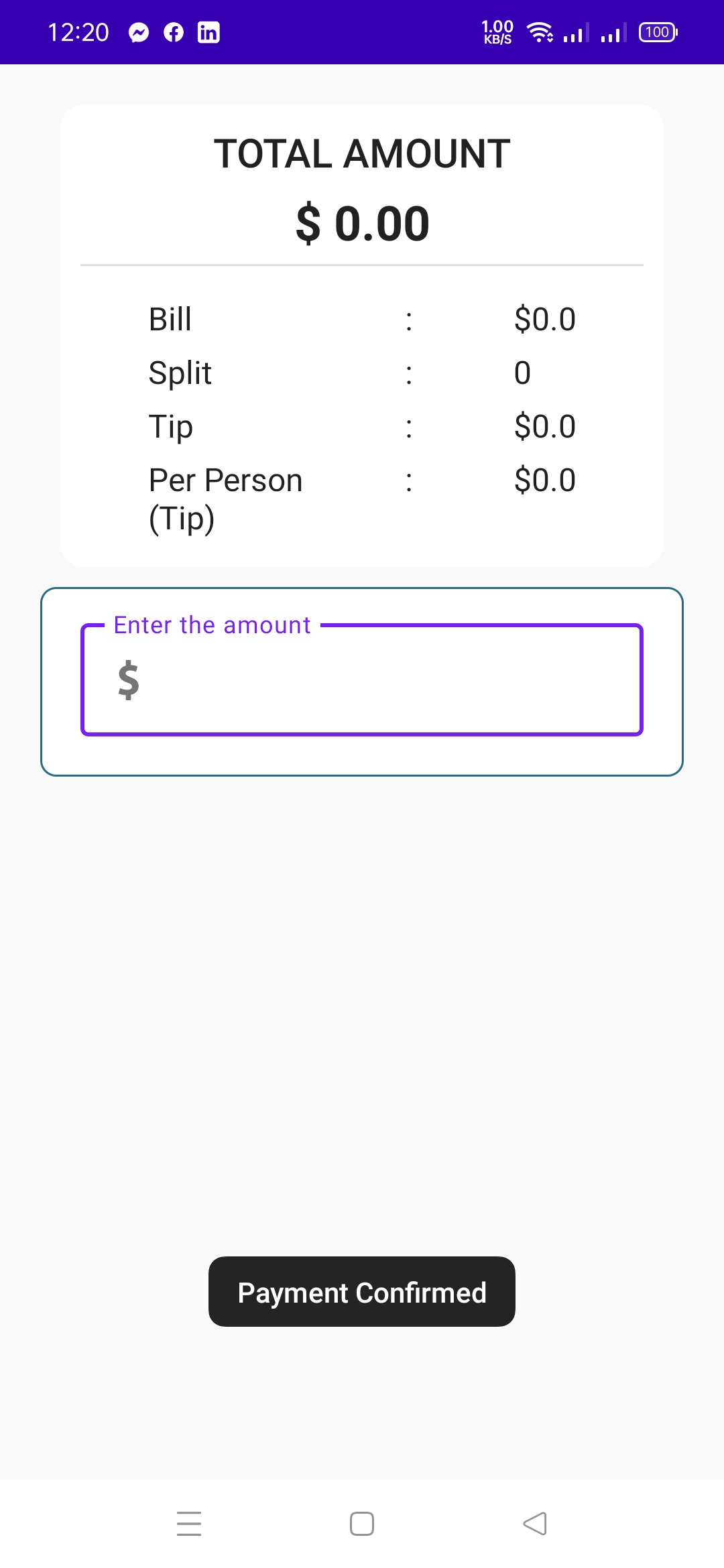Click the Enter the amount label
724x1568 pixels.
pyautogui.click(x=212, y=625)
